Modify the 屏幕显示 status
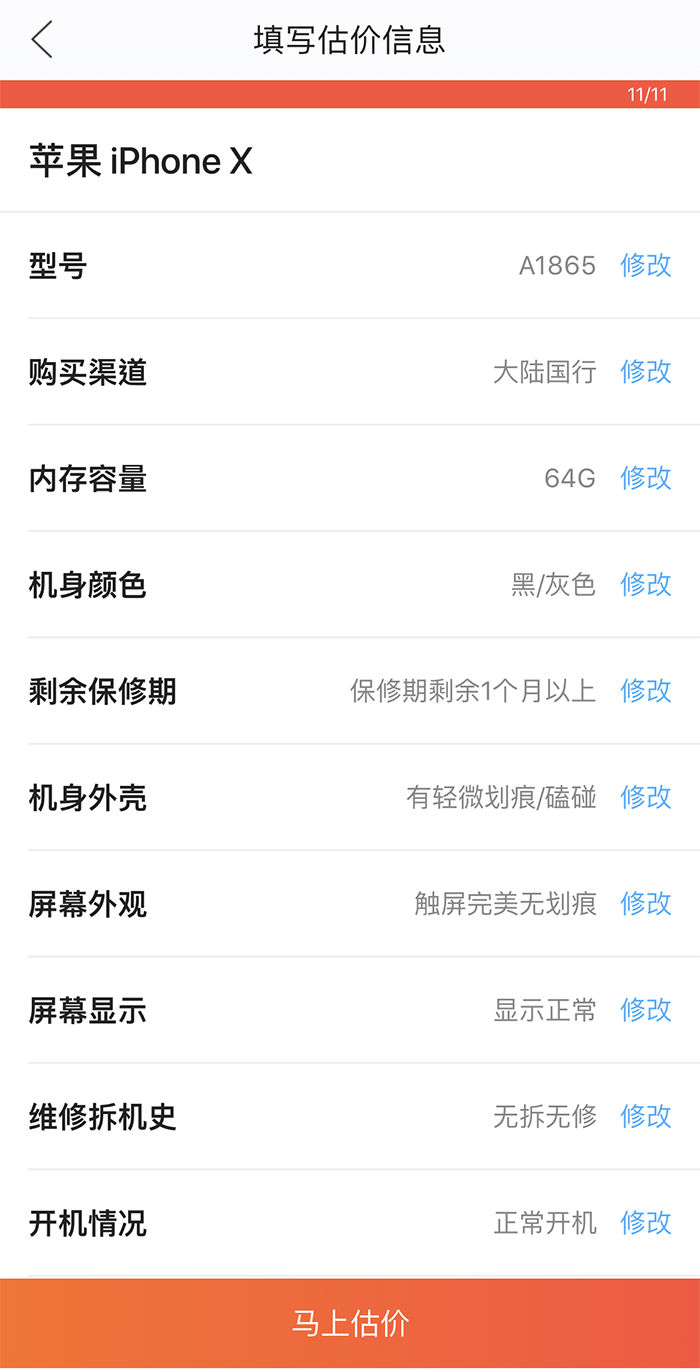This screenshot has width=700, height=1370. pyautogui.click(x=646, y=1010)
